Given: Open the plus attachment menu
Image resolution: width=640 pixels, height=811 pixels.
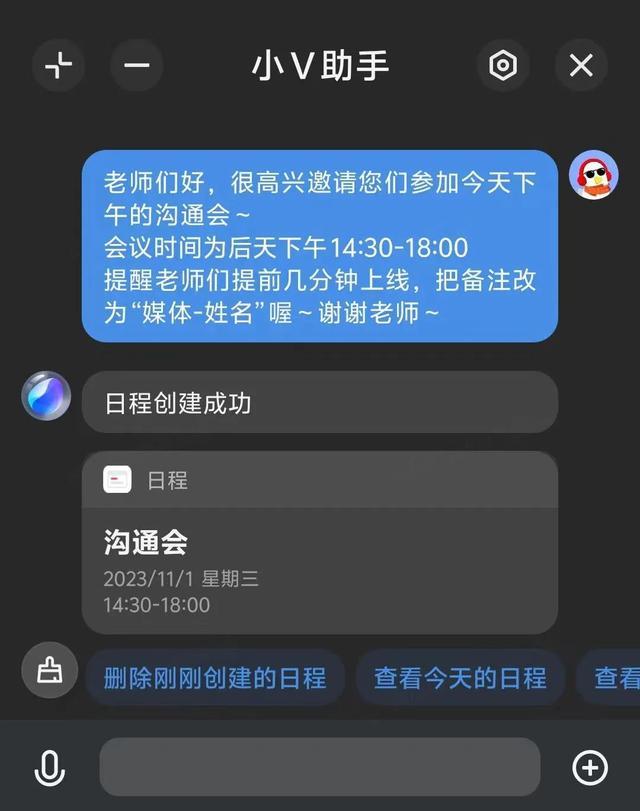Looking at the screenshot, I should (590, 768).
